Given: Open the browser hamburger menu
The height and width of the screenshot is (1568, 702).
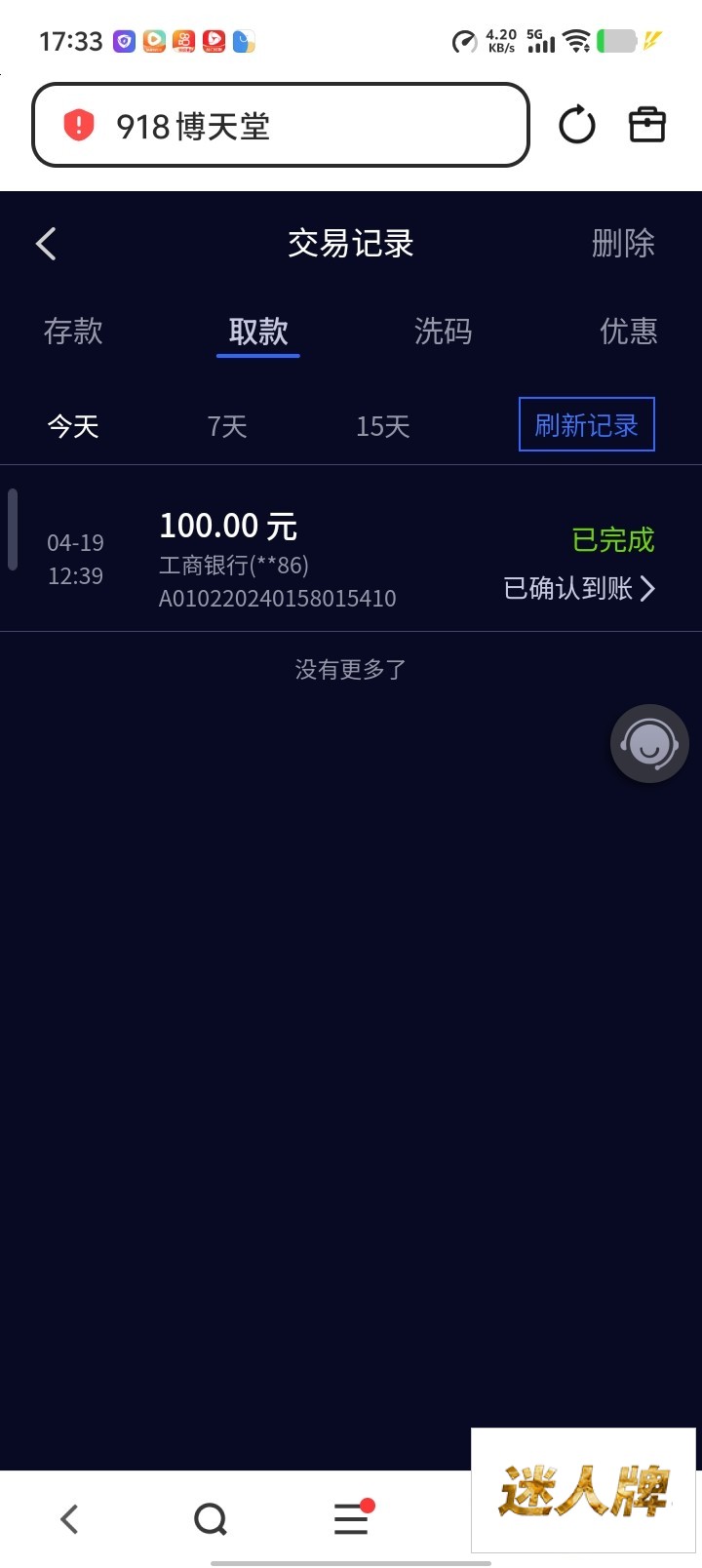Looking at the screenshot, I should [x=351, y=1518].
